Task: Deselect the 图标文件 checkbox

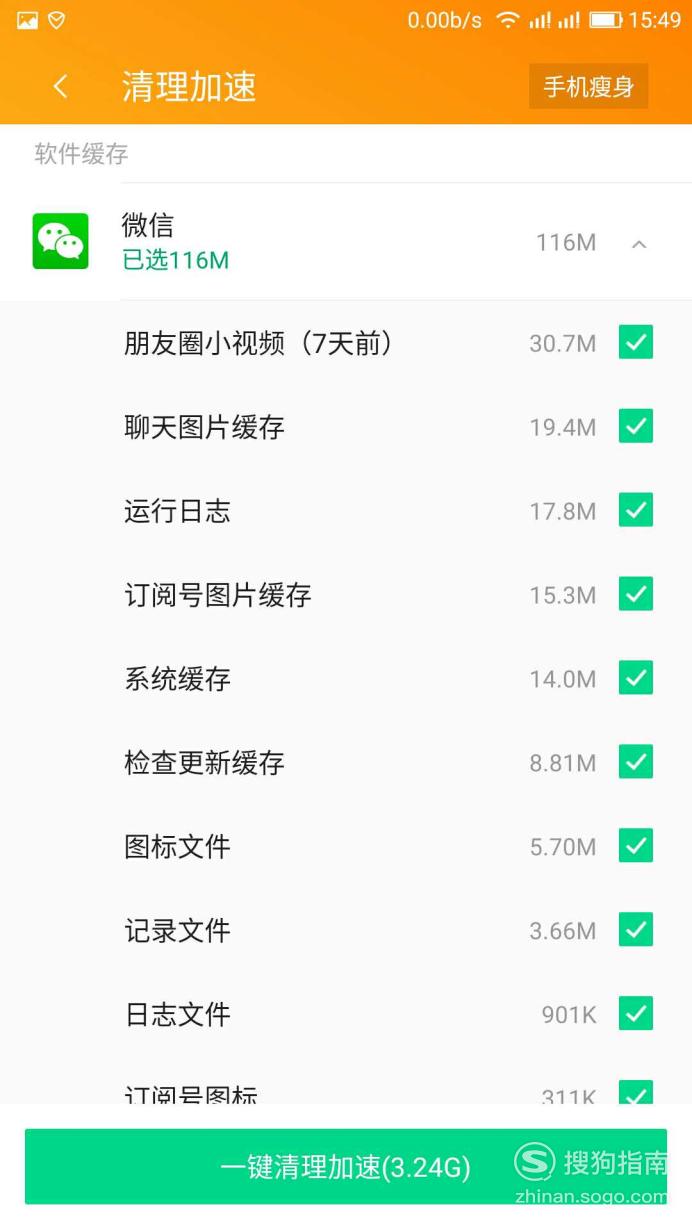Action: 636,846
